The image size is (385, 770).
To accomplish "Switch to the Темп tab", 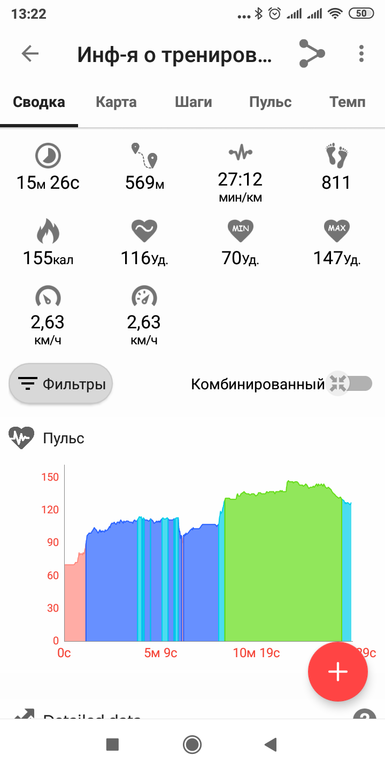I will [x=347, y=102].
